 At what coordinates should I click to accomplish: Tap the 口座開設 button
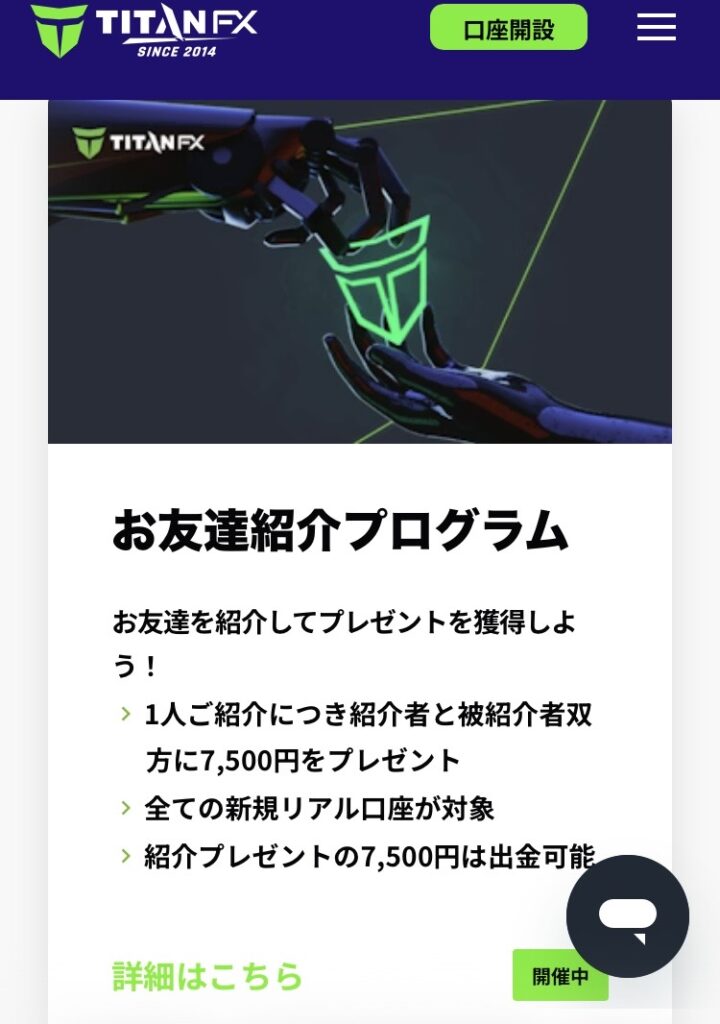(508, 27)
